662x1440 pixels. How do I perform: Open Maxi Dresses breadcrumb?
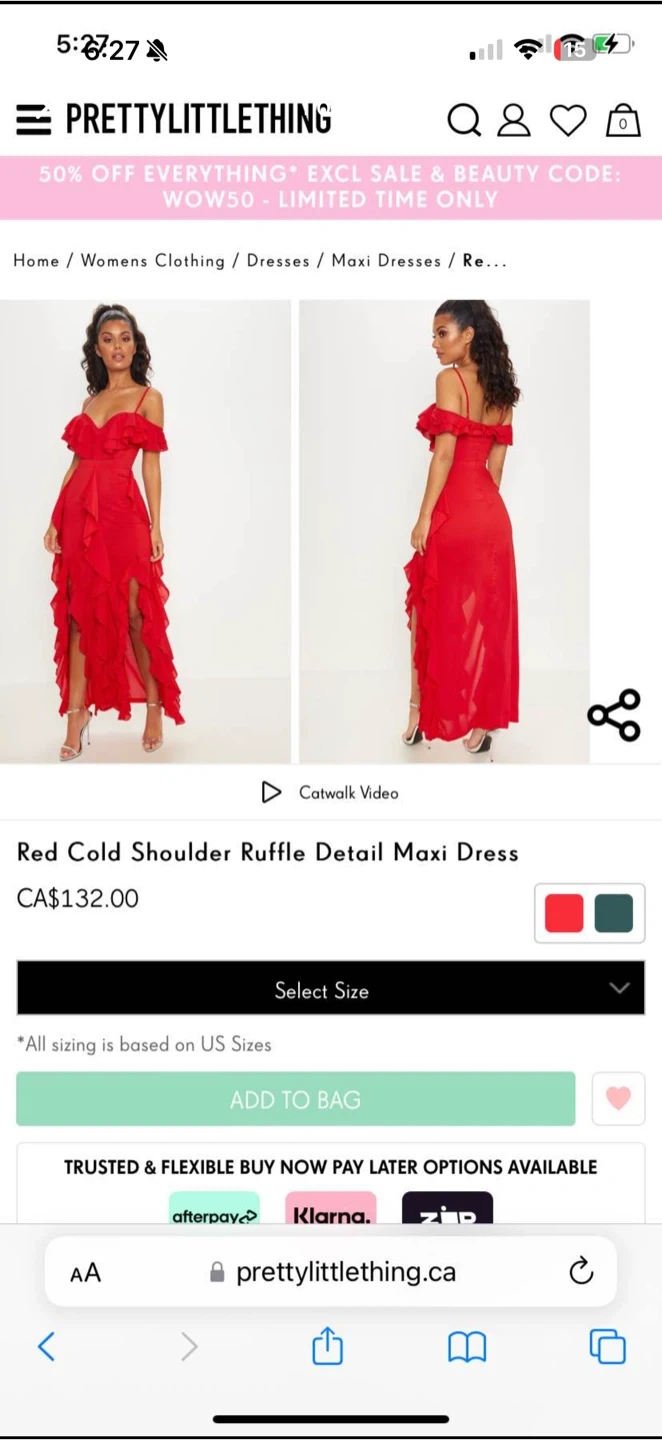(386, 261)
